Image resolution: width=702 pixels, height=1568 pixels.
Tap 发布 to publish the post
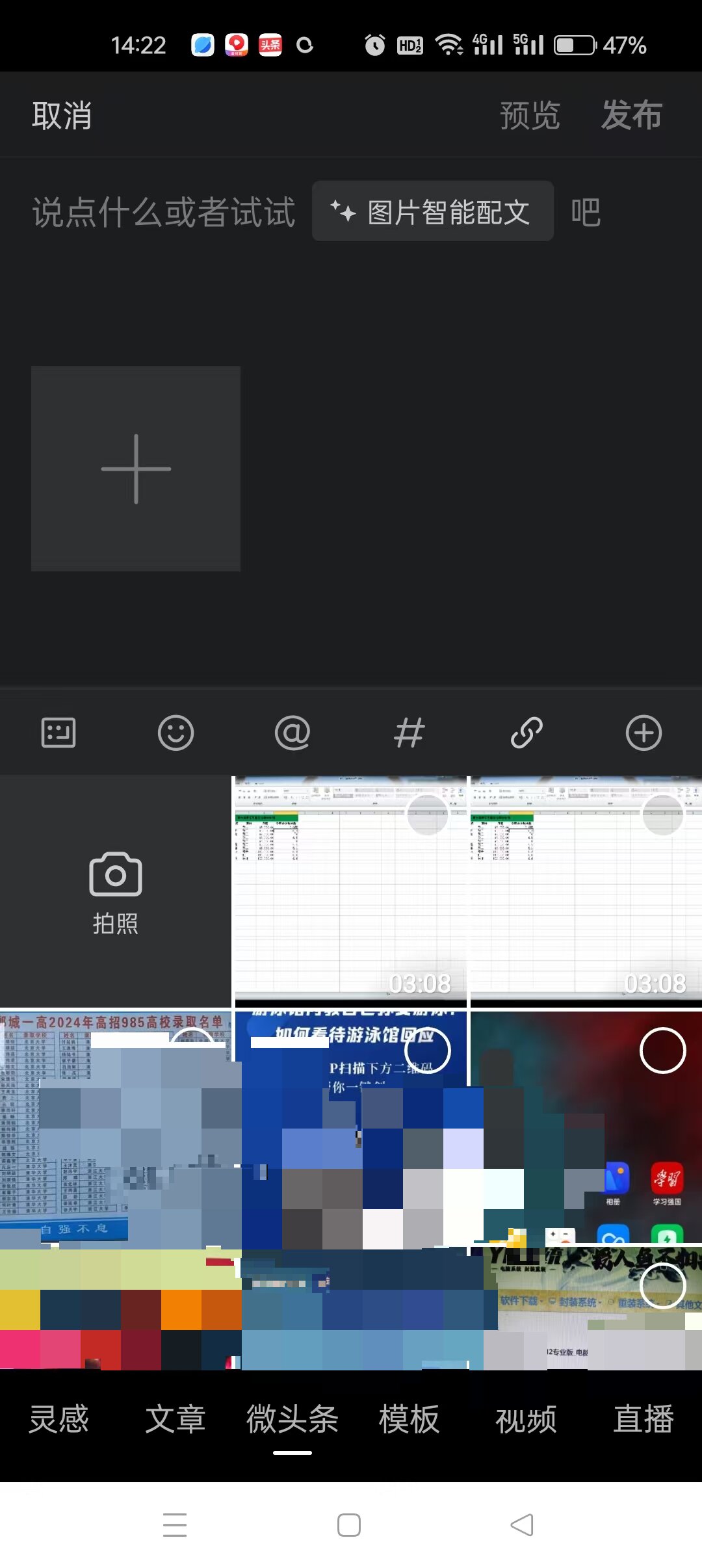[x=631, y=116]
